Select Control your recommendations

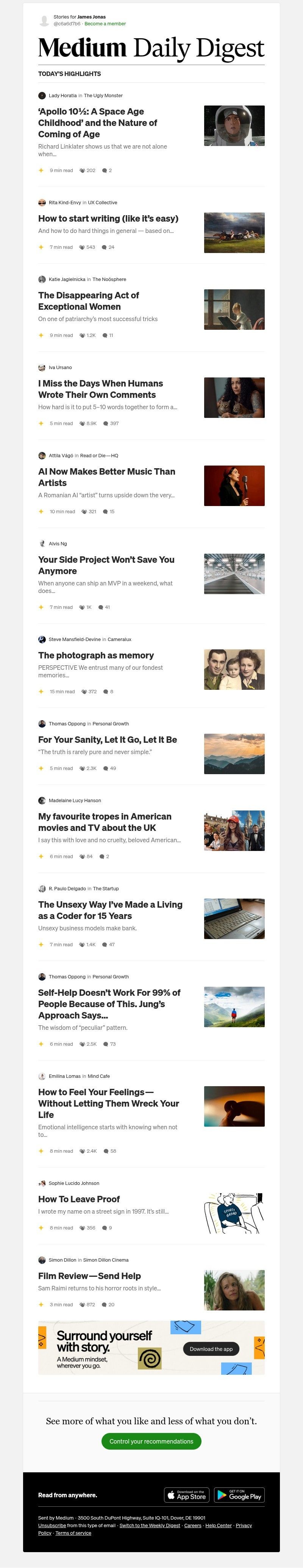tap(151, 1441)
